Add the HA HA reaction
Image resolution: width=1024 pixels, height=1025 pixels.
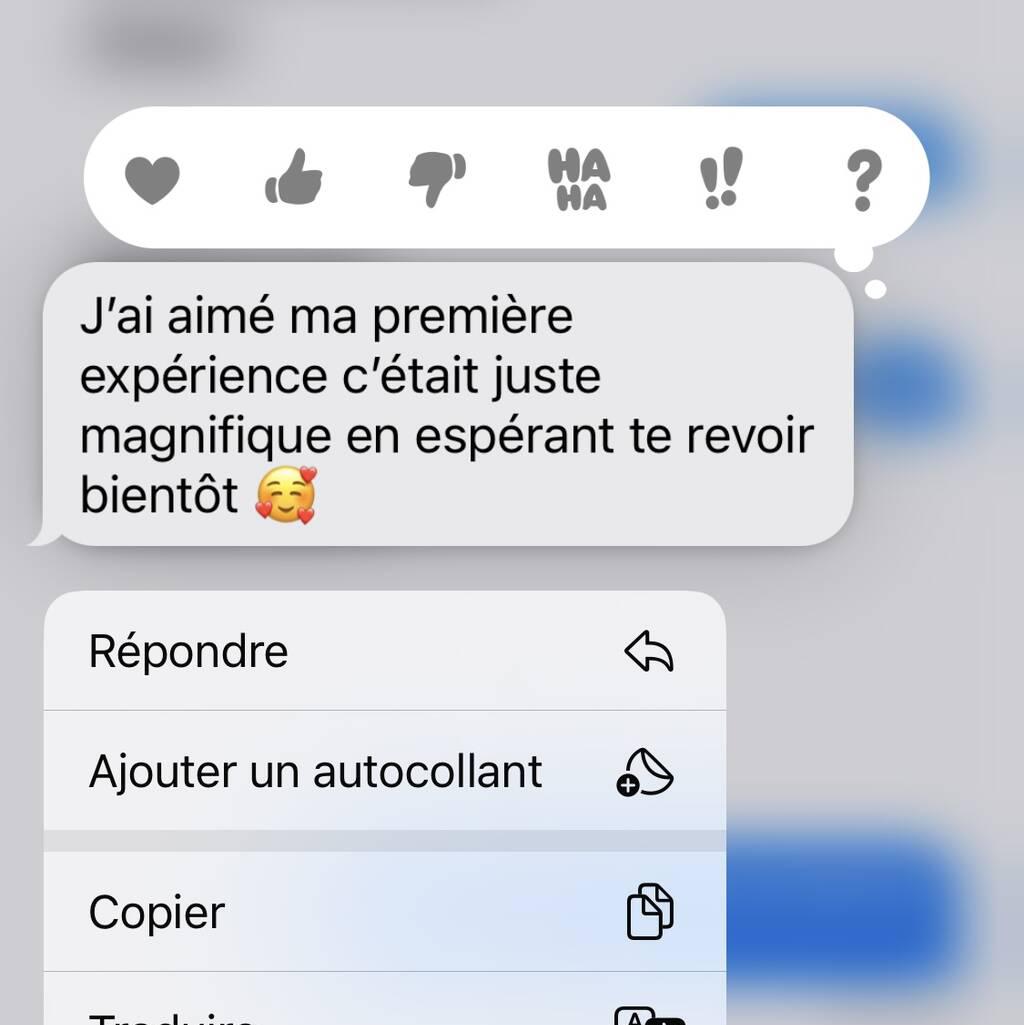point(579,180)
